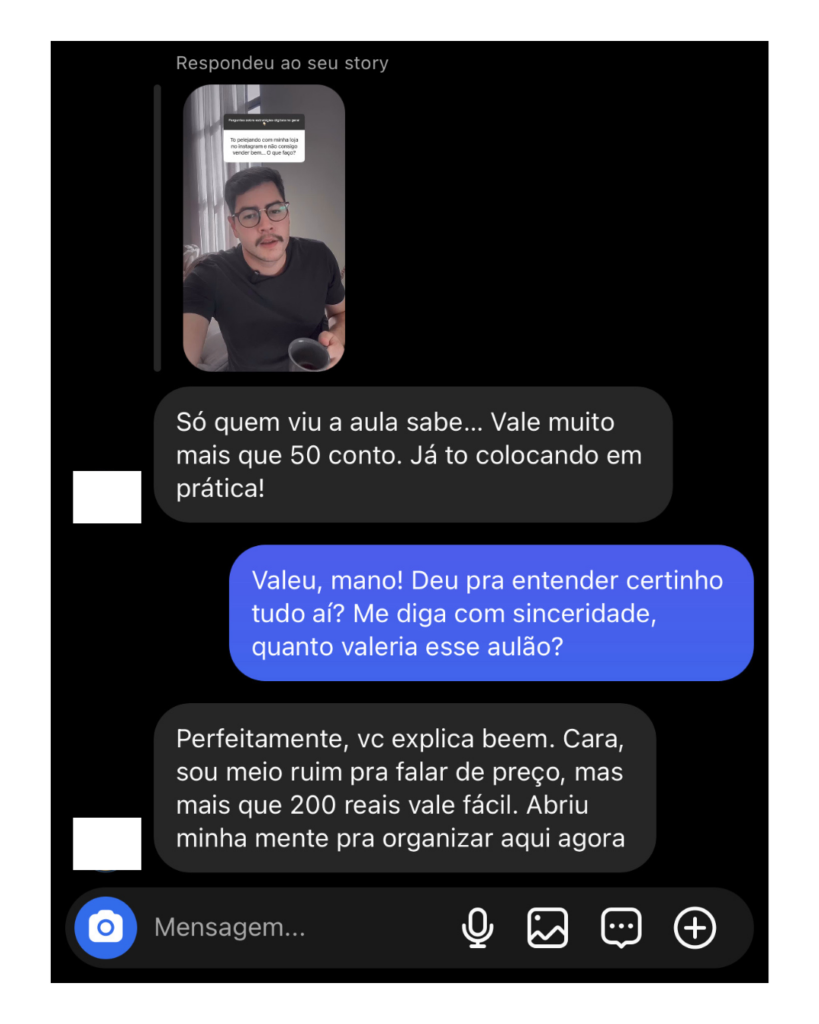The height and width of the screenshot is (1024, 819).
Task: Open the camera from the message bar
Action: [105, 928]
